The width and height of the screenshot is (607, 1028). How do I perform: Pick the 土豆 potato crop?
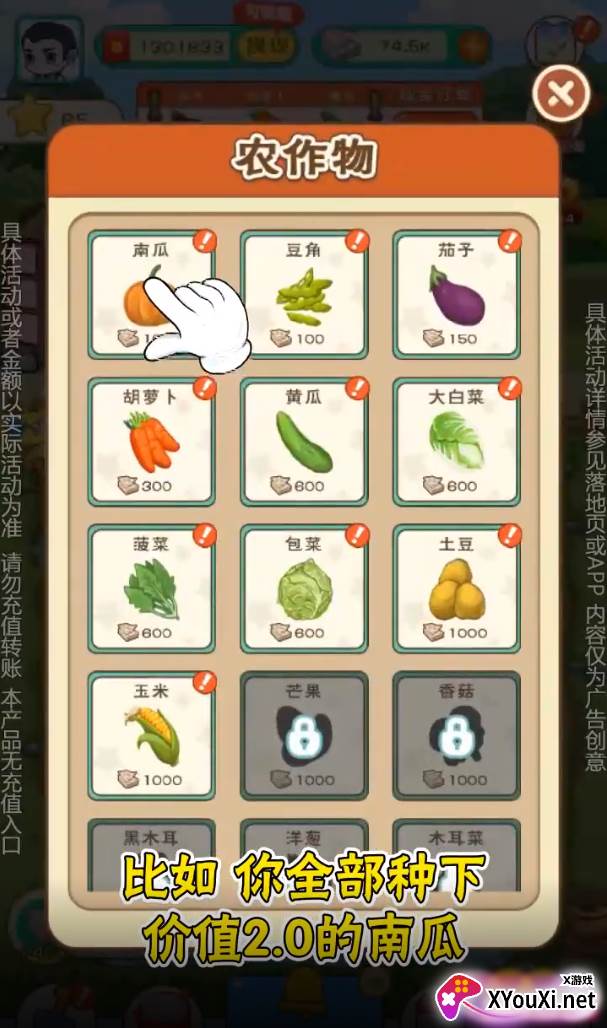point(457,588)
